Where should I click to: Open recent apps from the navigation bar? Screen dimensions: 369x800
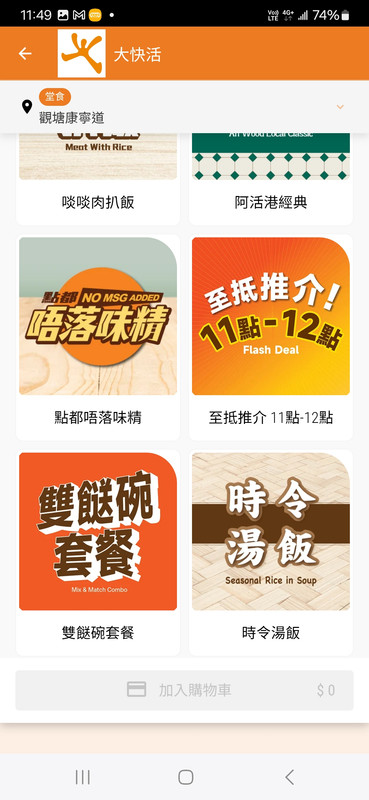pyautogui.click(x=83, y=777)
